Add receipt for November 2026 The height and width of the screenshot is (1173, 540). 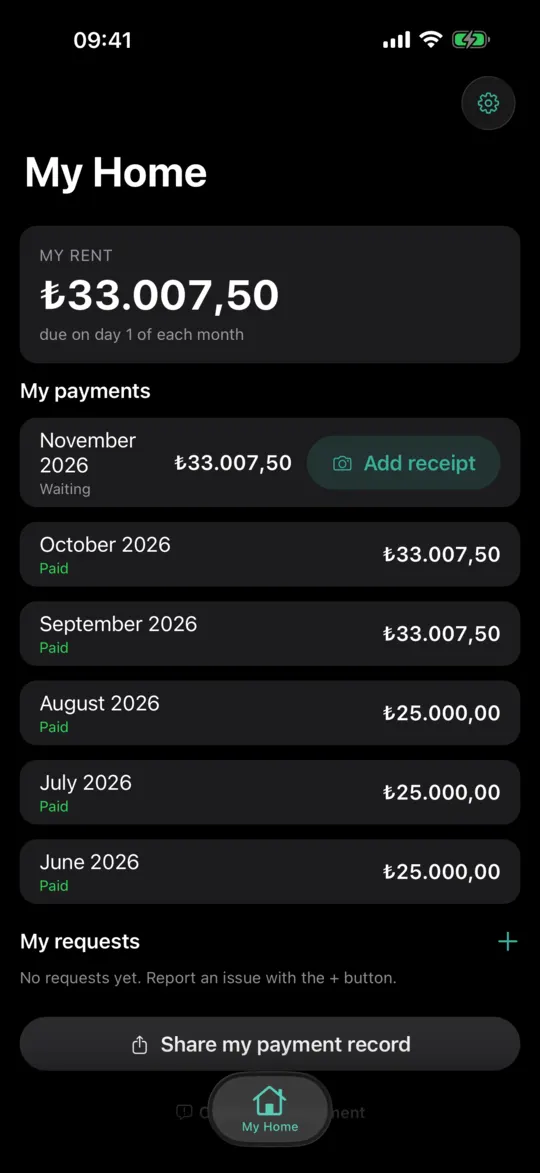[403, 463]
